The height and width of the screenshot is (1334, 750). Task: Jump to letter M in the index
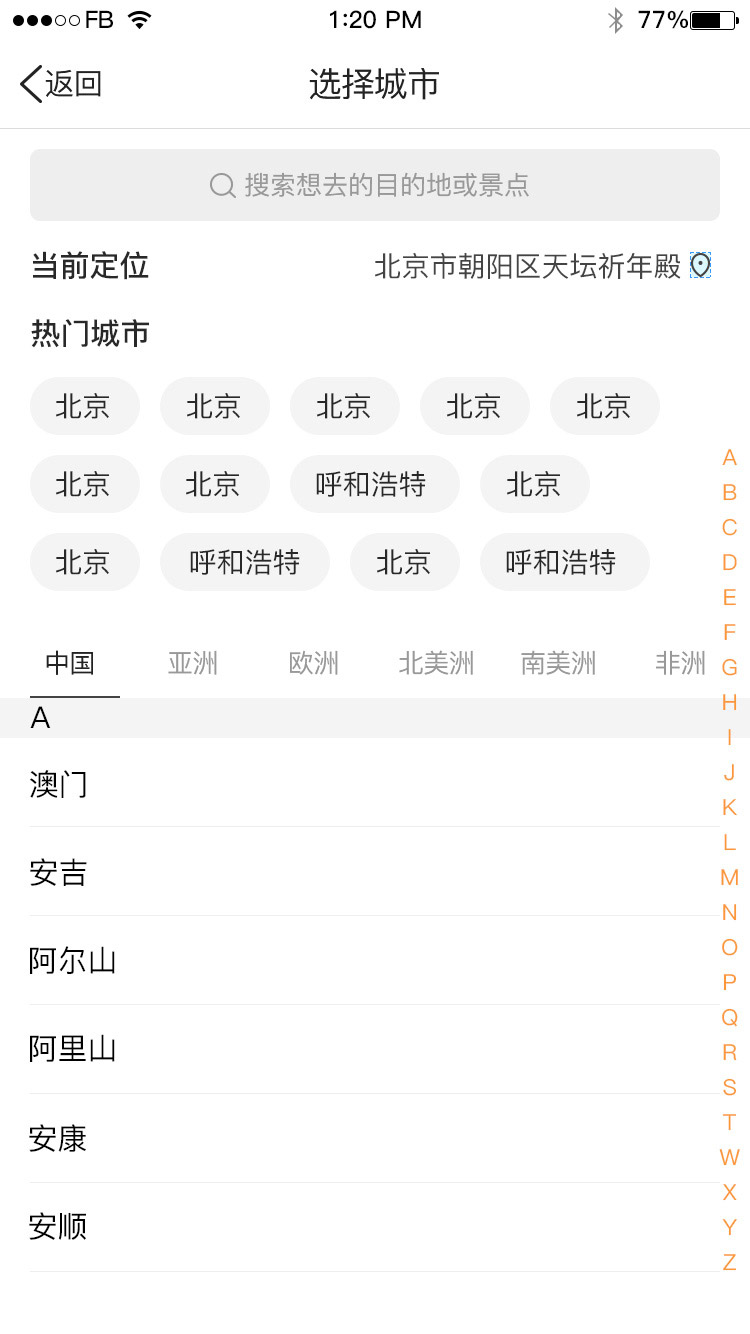pos(729,877)
